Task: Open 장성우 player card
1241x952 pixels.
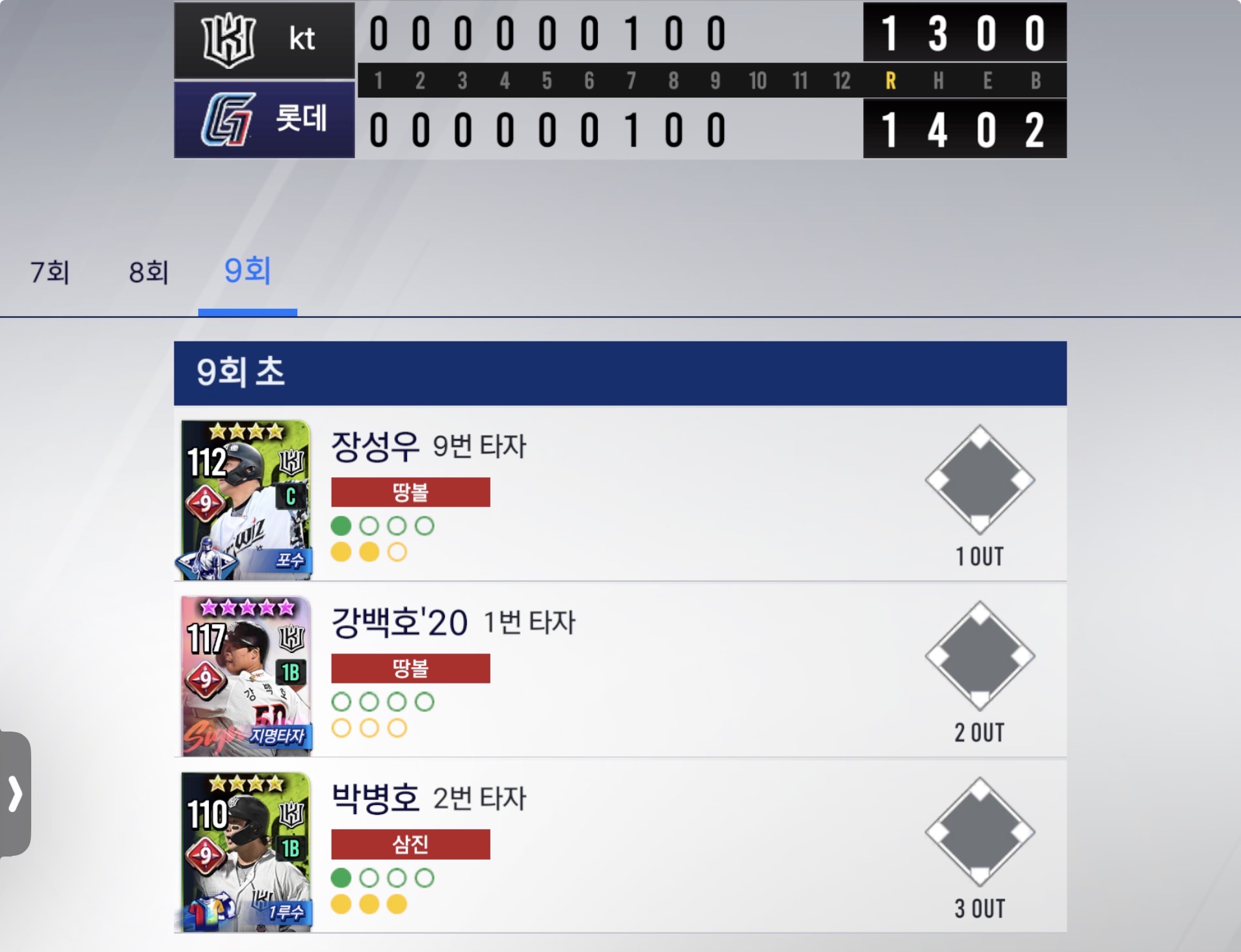Action: (246, 499)
